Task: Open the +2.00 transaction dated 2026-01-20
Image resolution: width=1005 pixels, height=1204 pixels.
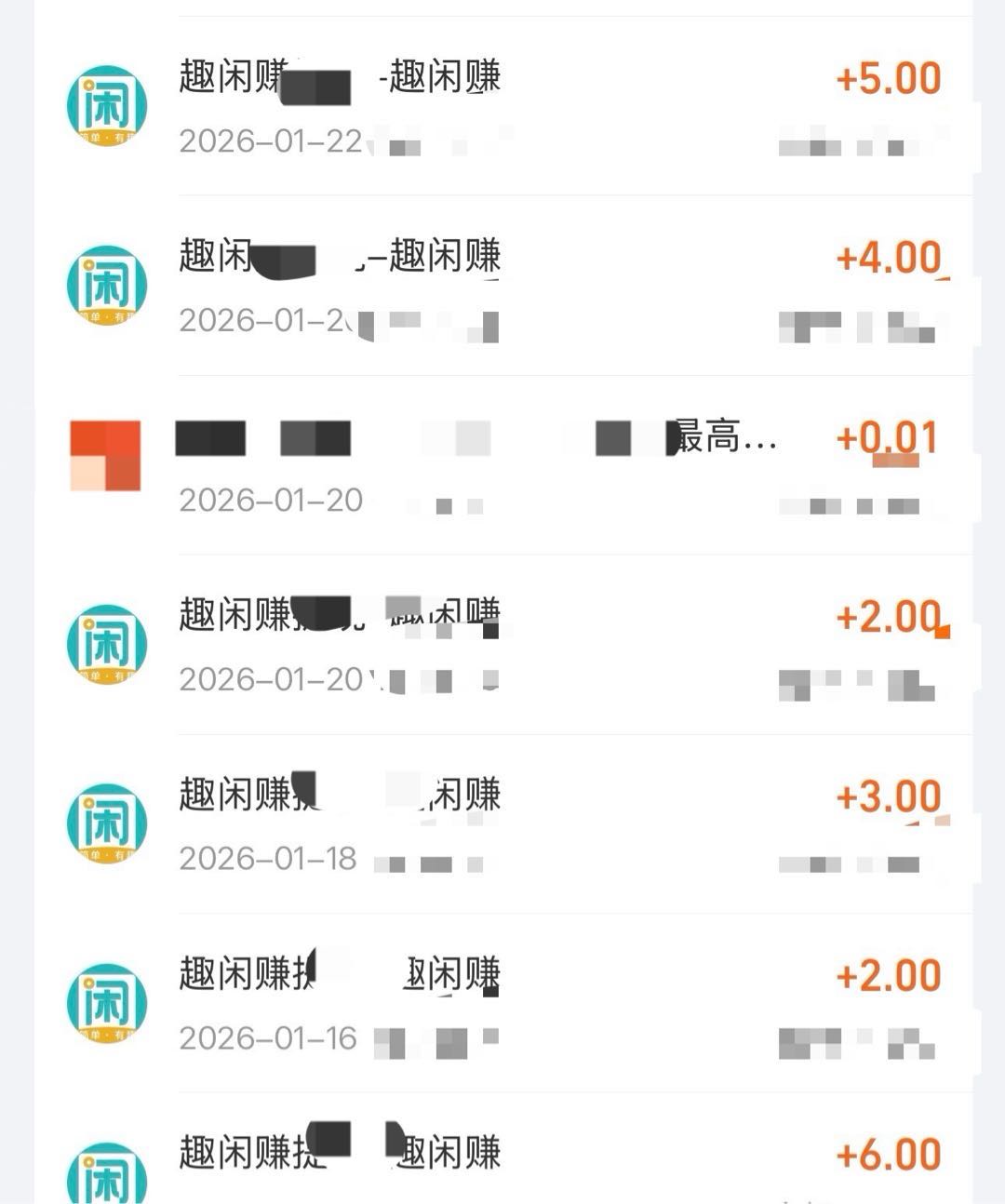Action: coord(558,645)
